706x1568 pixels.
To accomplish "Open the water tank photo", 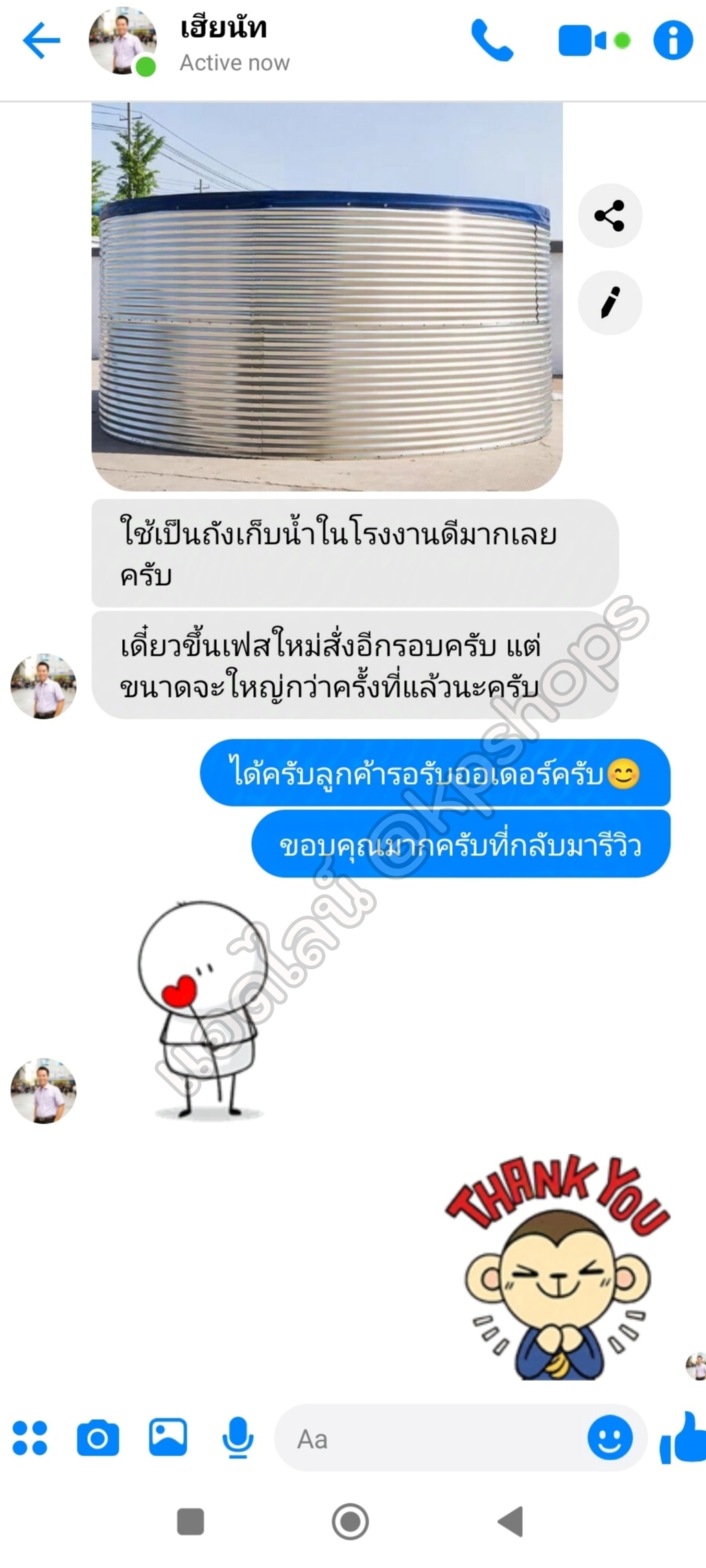I will coord(327,296).
